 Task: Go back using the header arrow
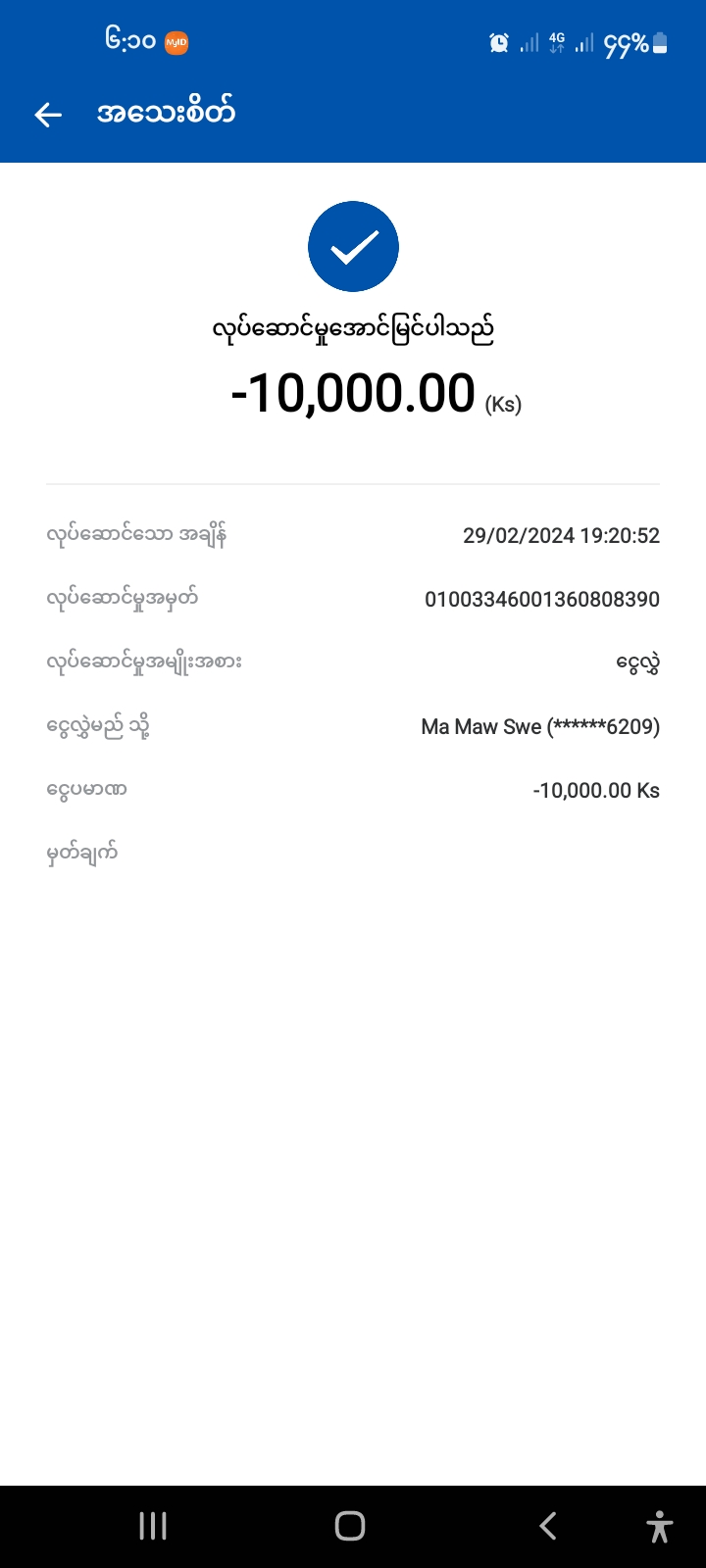coord(48,115)
